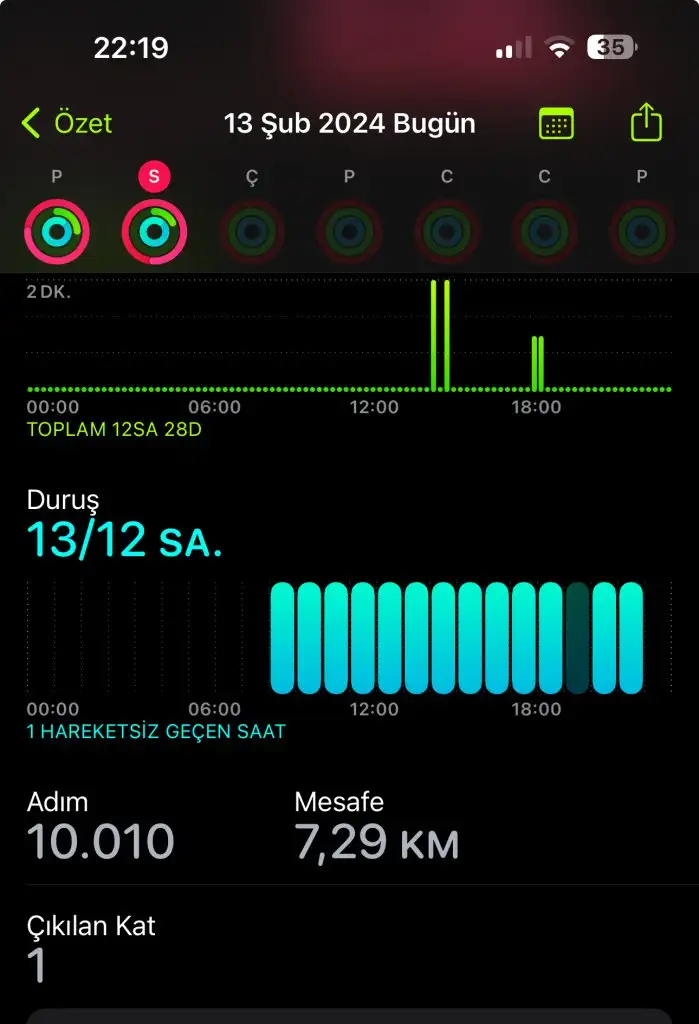The width and height of the screenshot is (699, 1024).
Task: Select the Çarşamba day ring
Action: pos(251,232)
